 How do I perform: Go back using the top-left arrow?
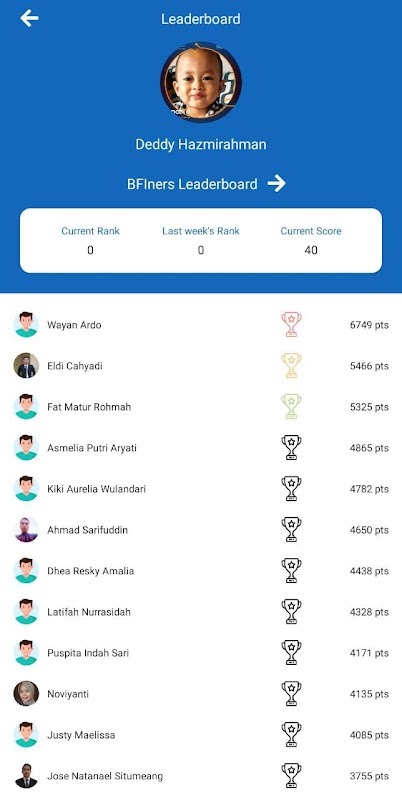(x=29, y=18)
